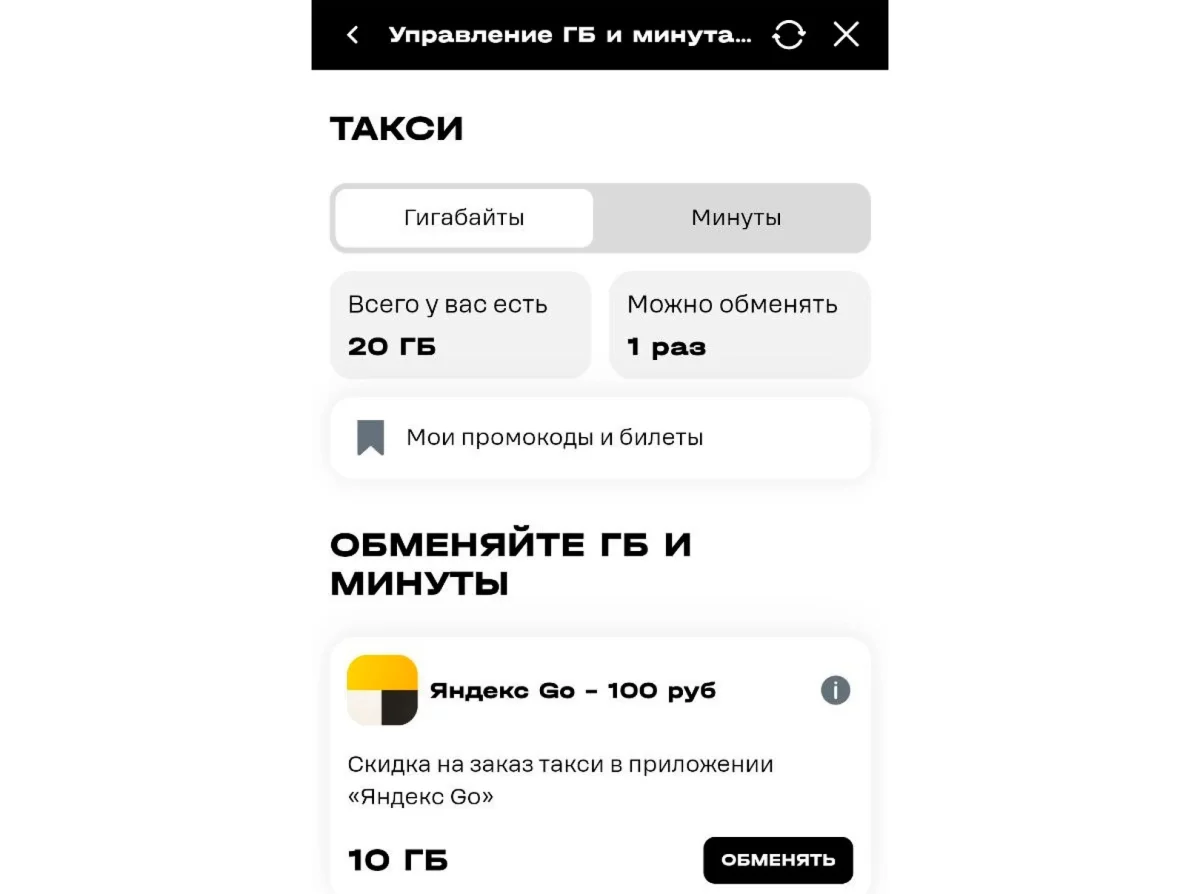Tap Обменять for the Яндекс Go discount
This screenshot has width=1200, height=894.
coord(777,860)
